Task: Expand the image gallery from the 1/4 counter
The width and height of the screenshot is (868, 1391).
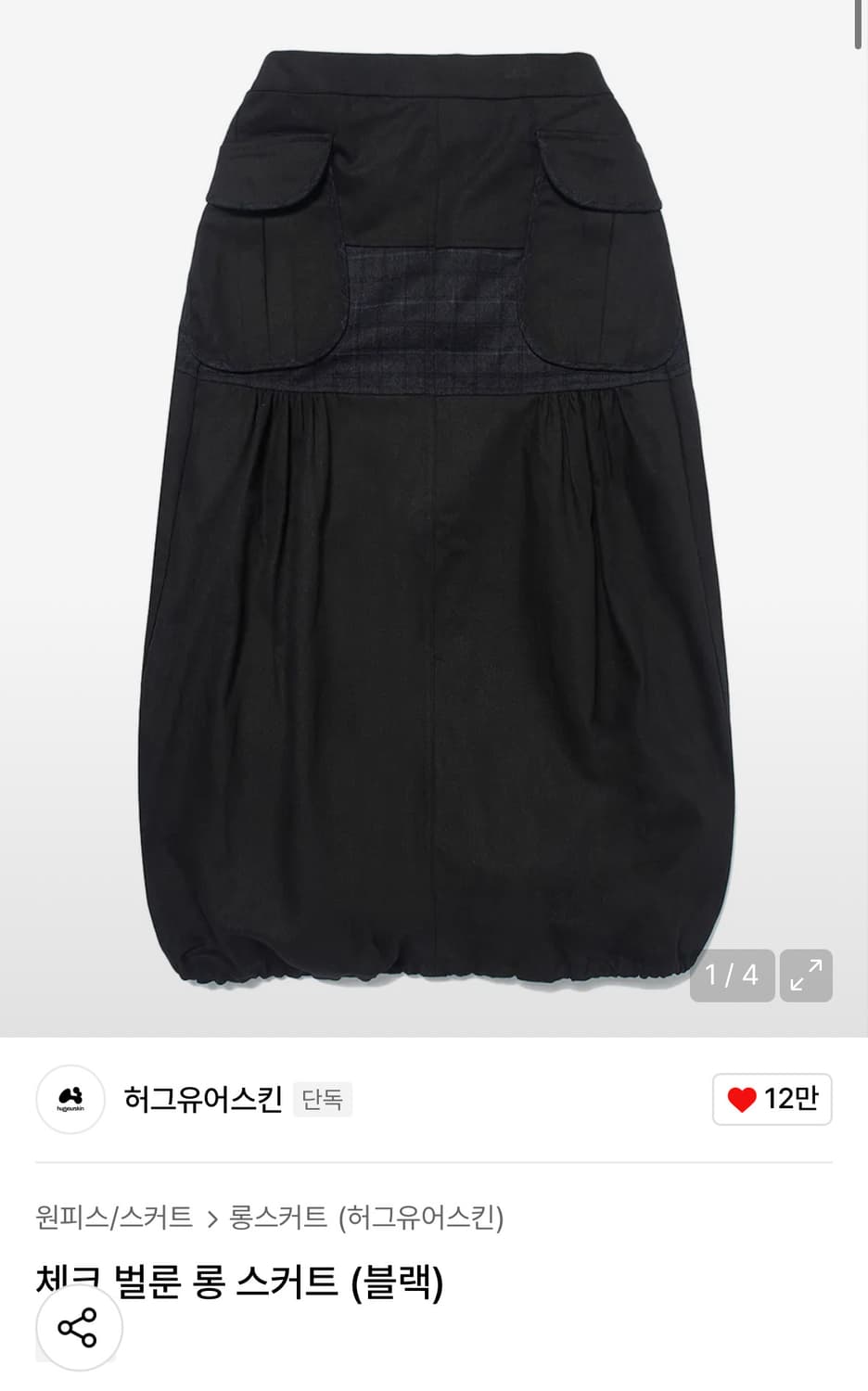Action: point(732,976)
